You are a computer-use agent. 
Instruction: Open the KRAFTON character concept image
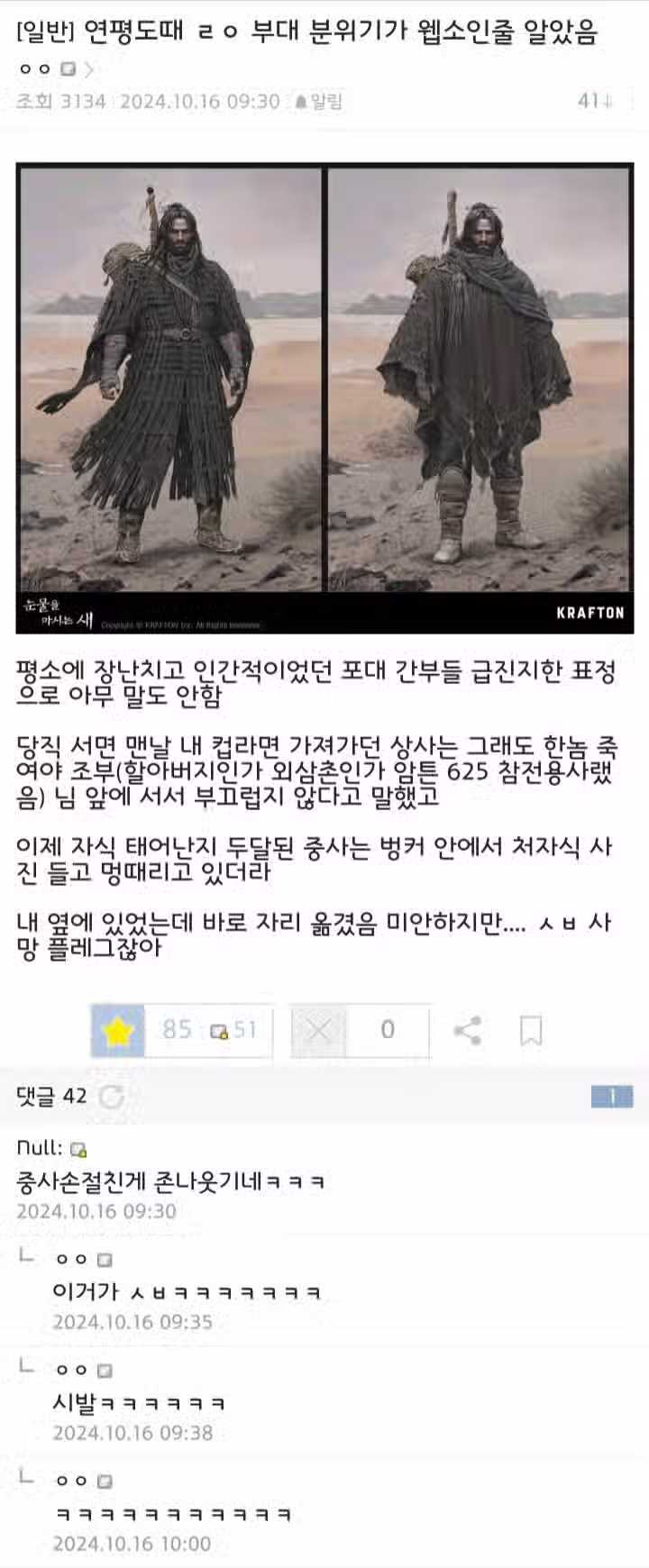[324, 397]
